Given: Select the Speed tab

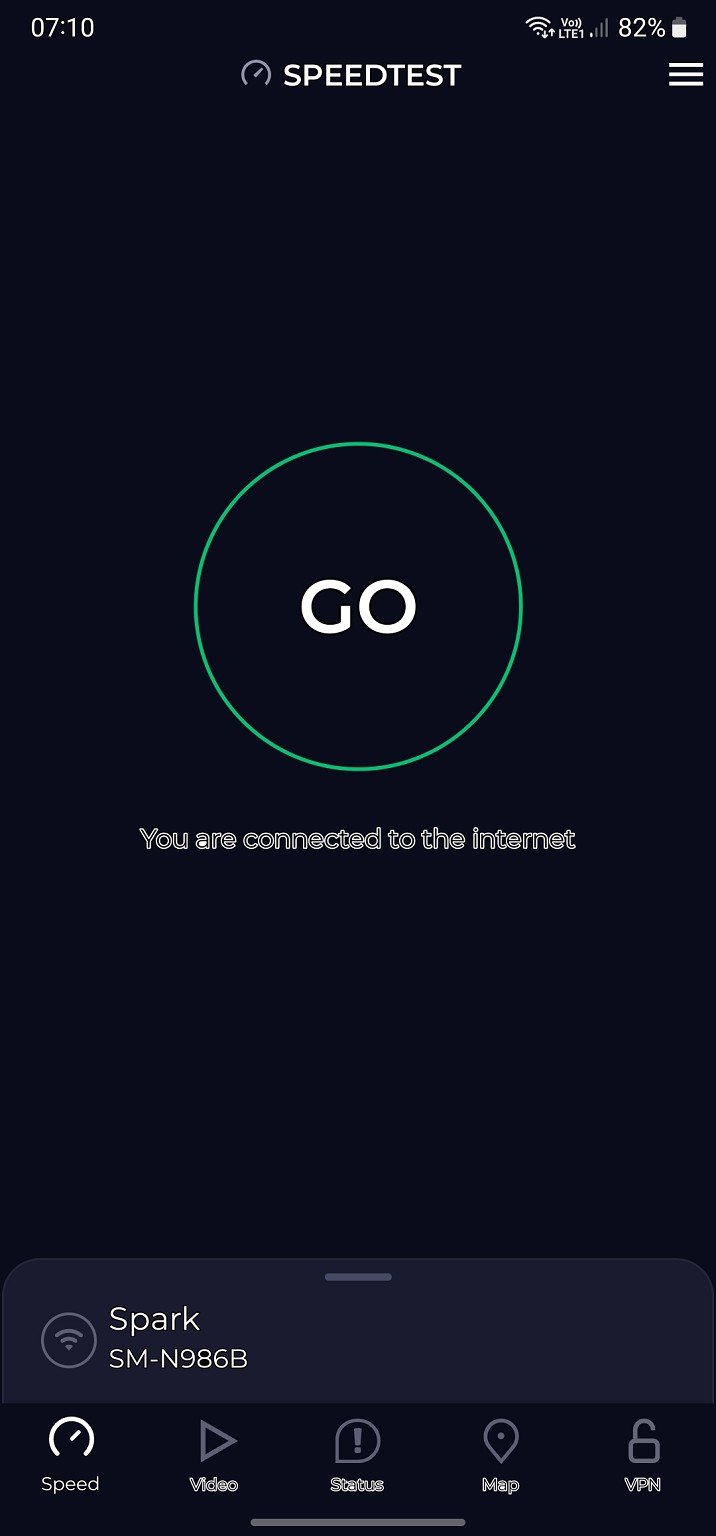Looking at the screenshot, I should pyautogui.click(x=71, y=1455).
